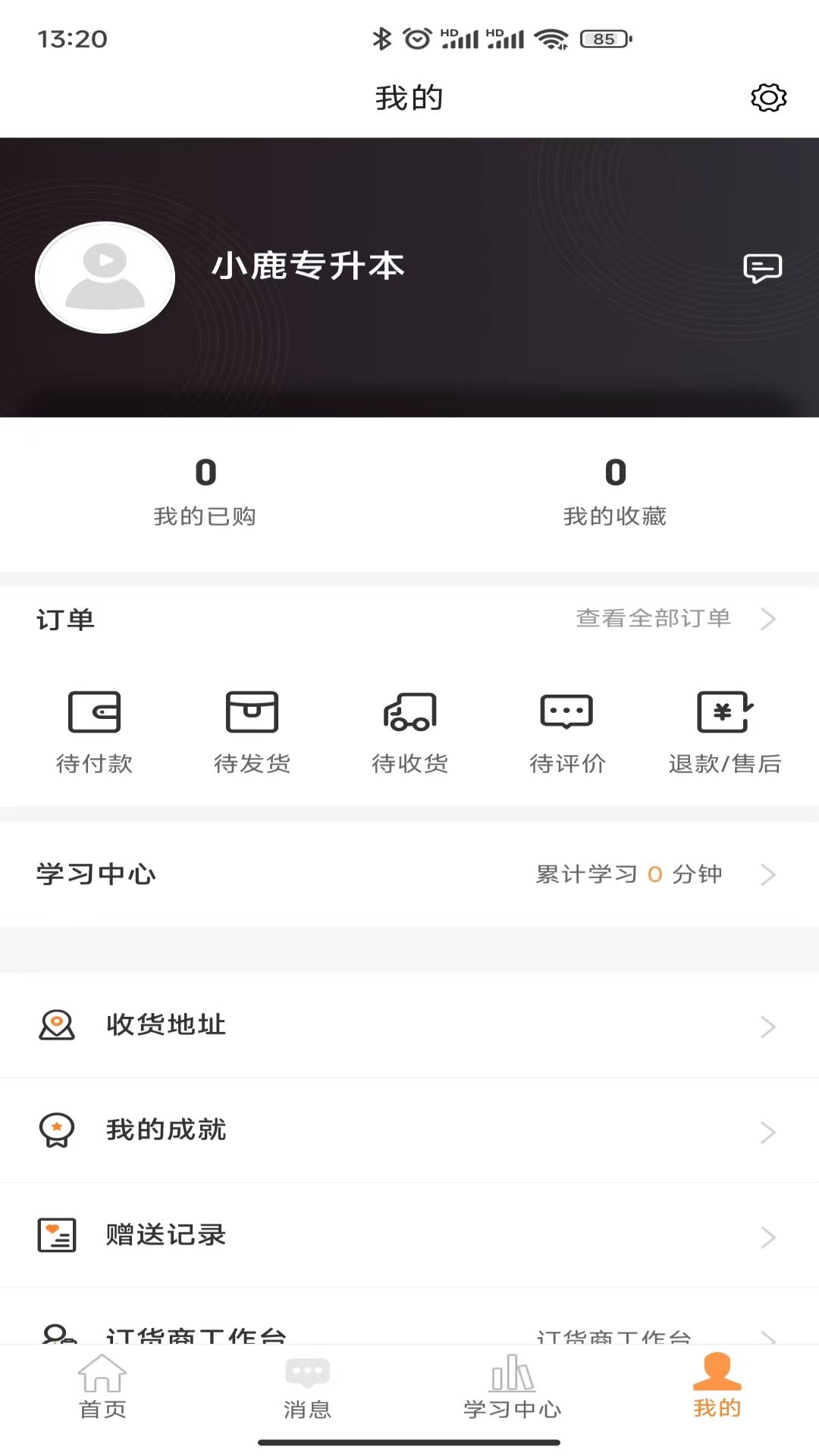819x1456 pixels.
Task: Click the 待收货 delivery truck icon
Action: [409, 711]
